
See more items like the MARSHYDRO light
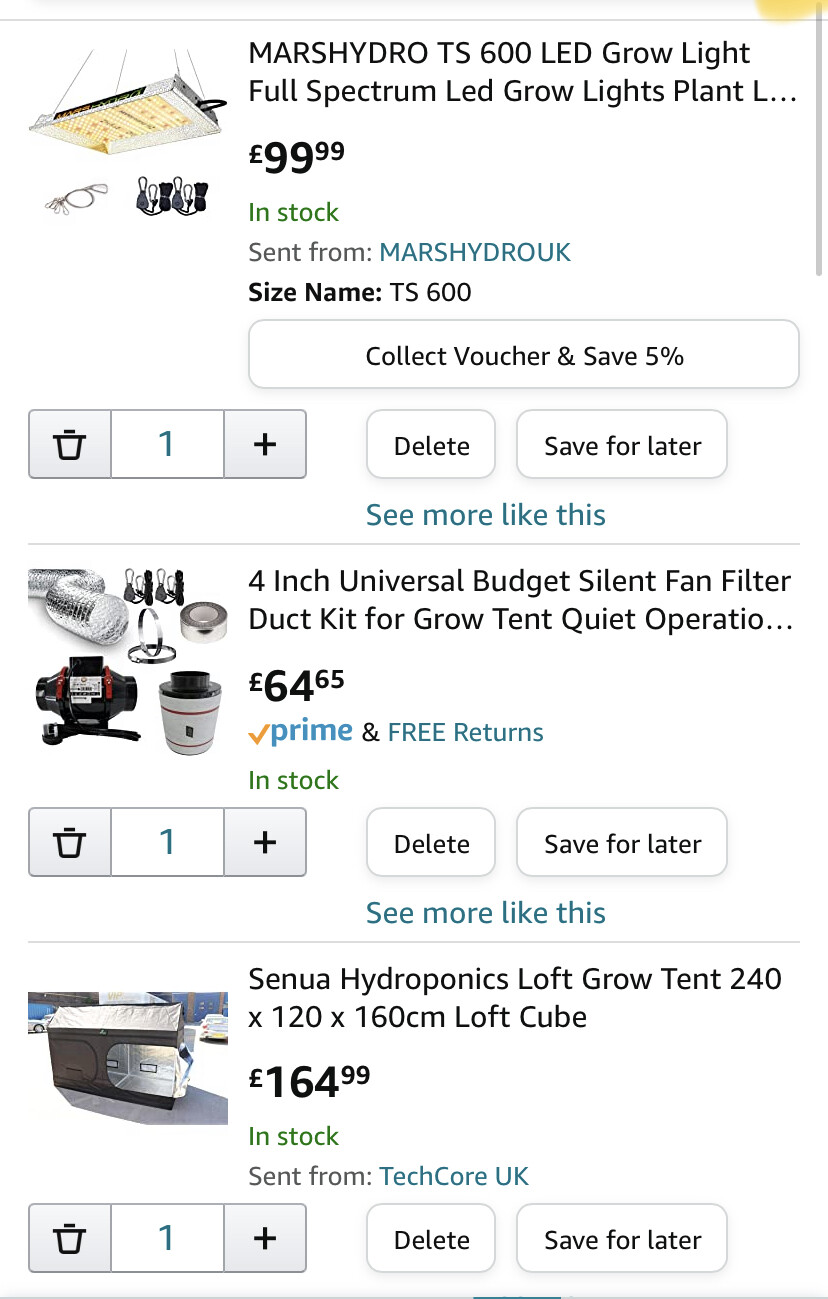[x=486, y=515]
